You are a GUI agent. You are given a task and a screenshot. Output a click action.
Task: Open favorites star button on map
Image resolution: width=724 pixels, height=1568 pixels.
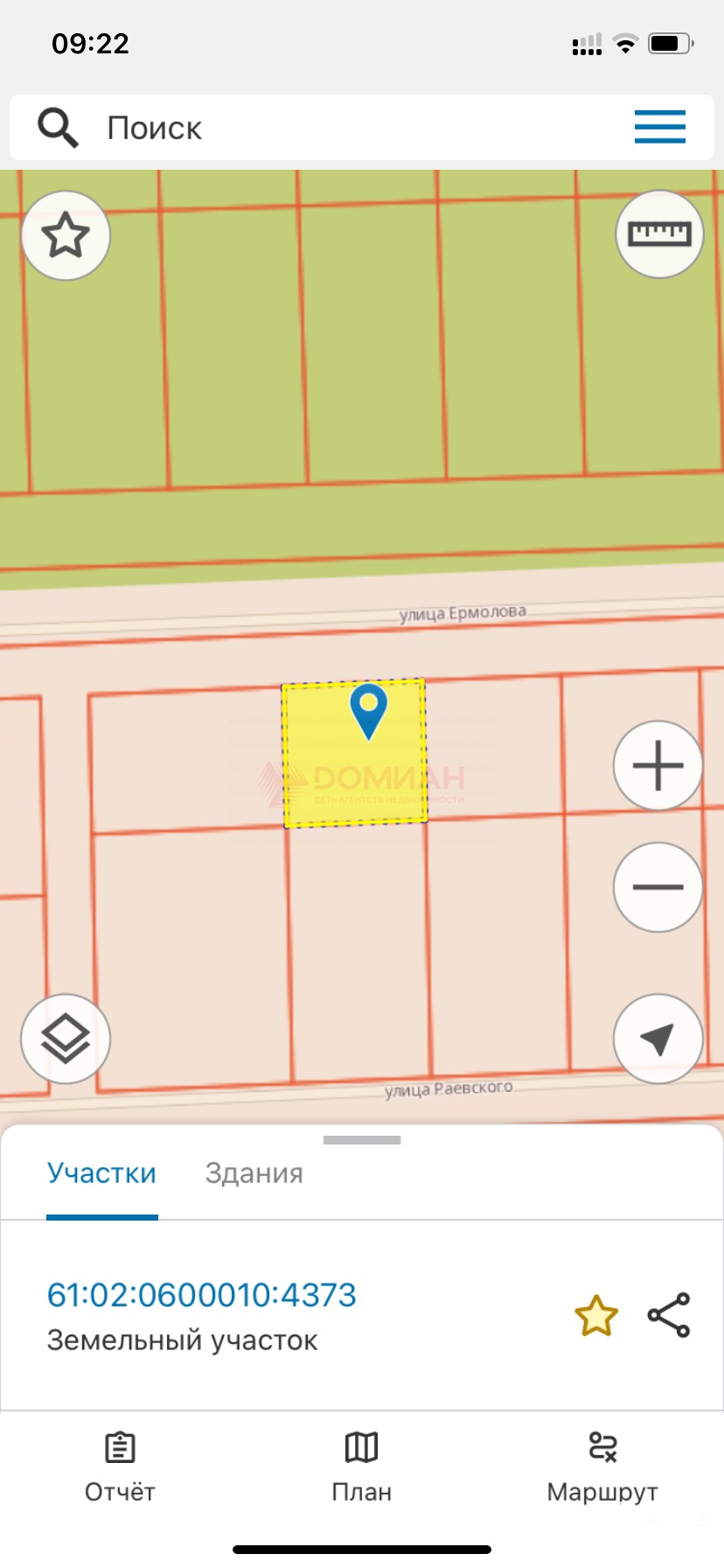pyautogui.click(x=66, y=235)
